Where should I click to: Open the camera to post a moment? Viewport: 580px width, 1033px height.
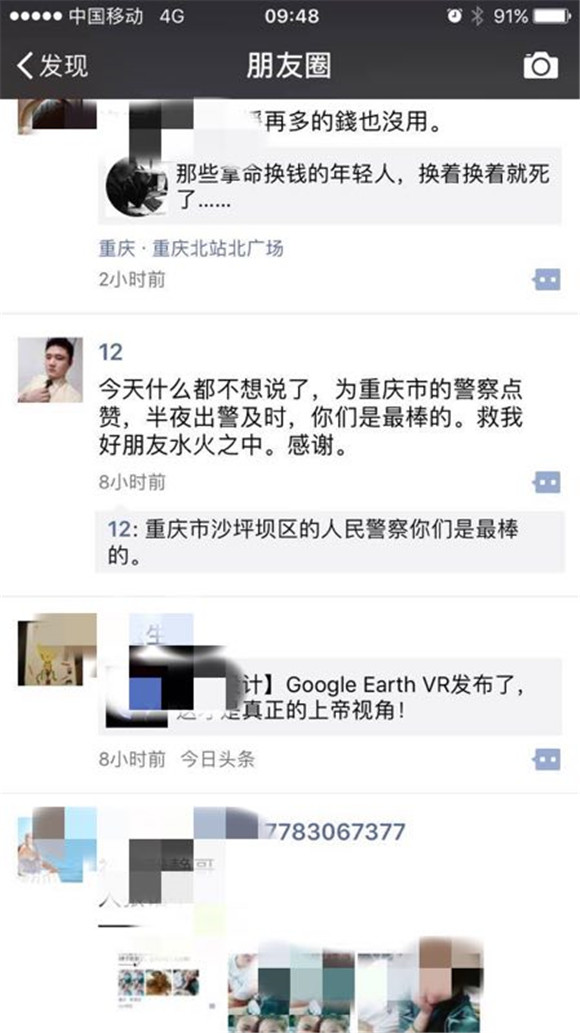[x=540, y=65]
